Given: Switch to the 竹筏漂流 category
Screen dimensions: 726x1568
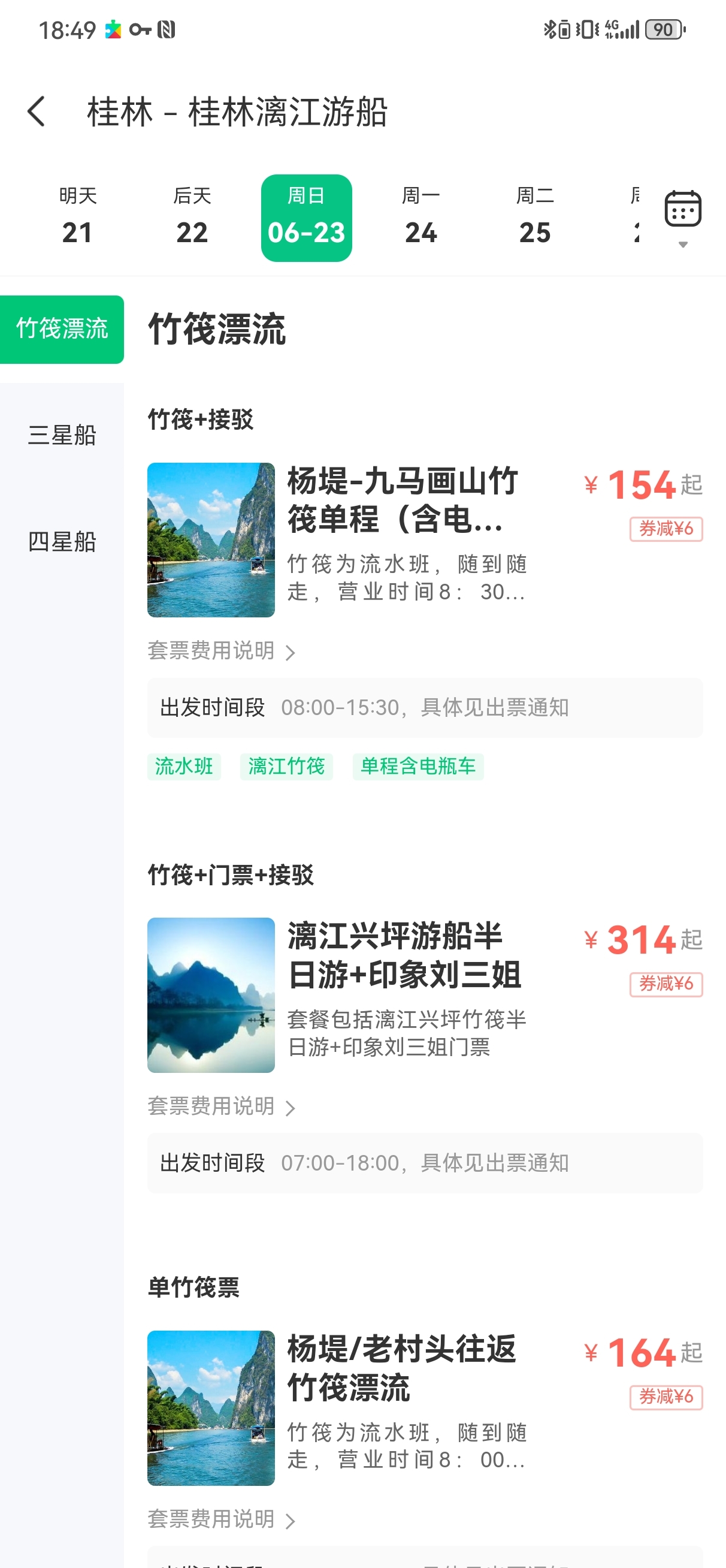Looking at the screenshot, I should (x=62, y=329).
